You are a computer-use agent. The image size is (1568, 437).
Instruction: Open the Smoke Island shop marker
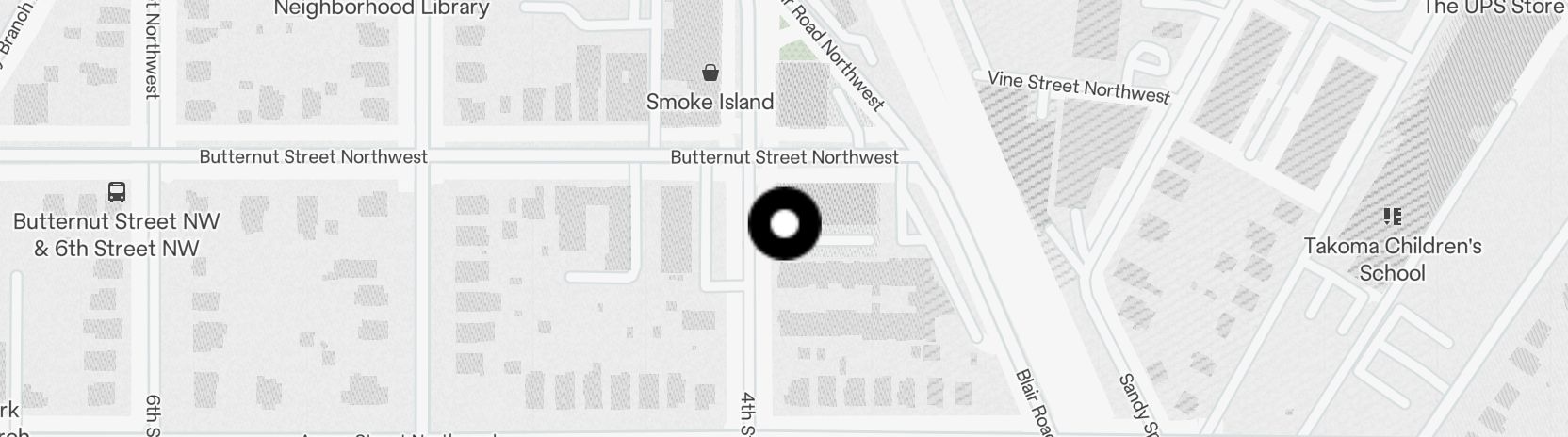(710, 73)
